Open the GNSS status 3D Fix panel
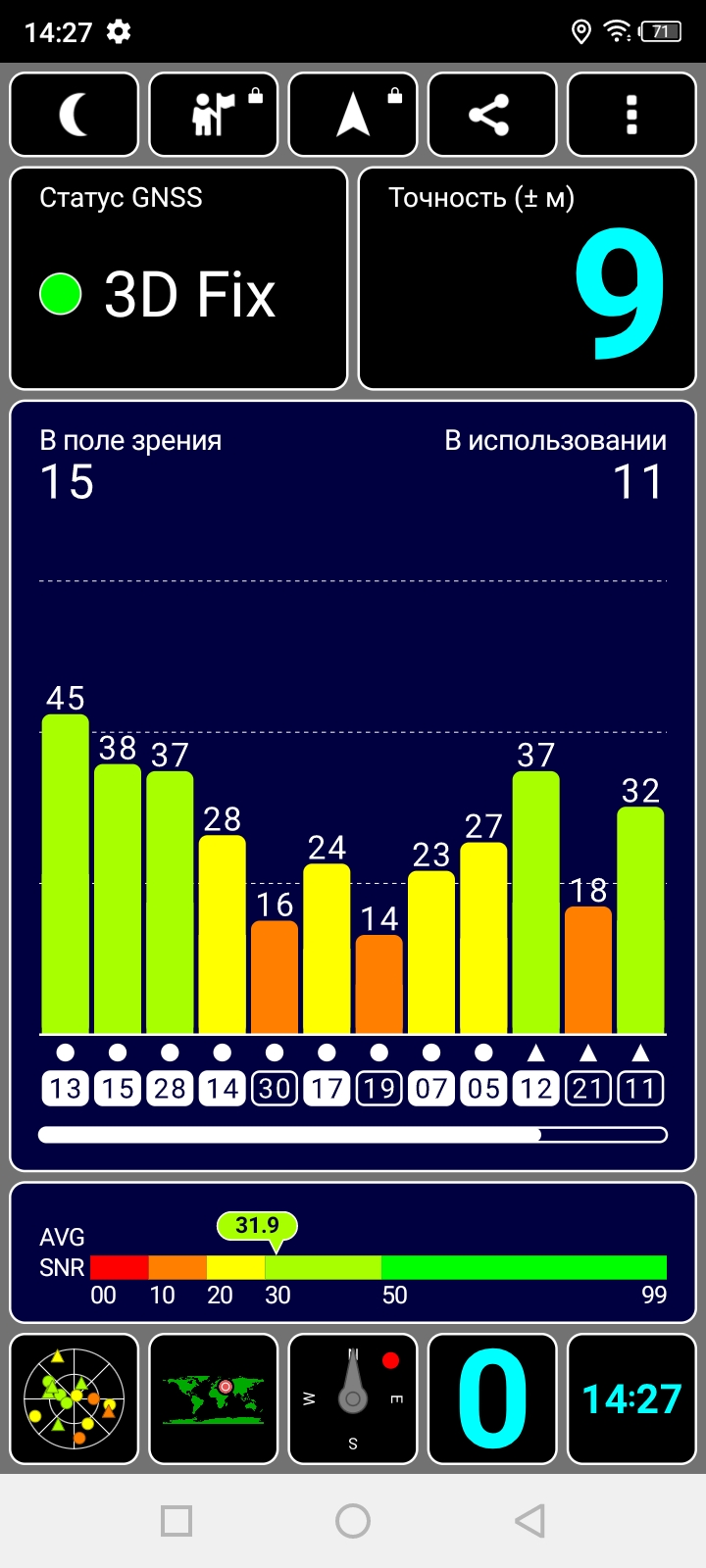This screenshot has height=1568, width=706. tap(178, 279)
